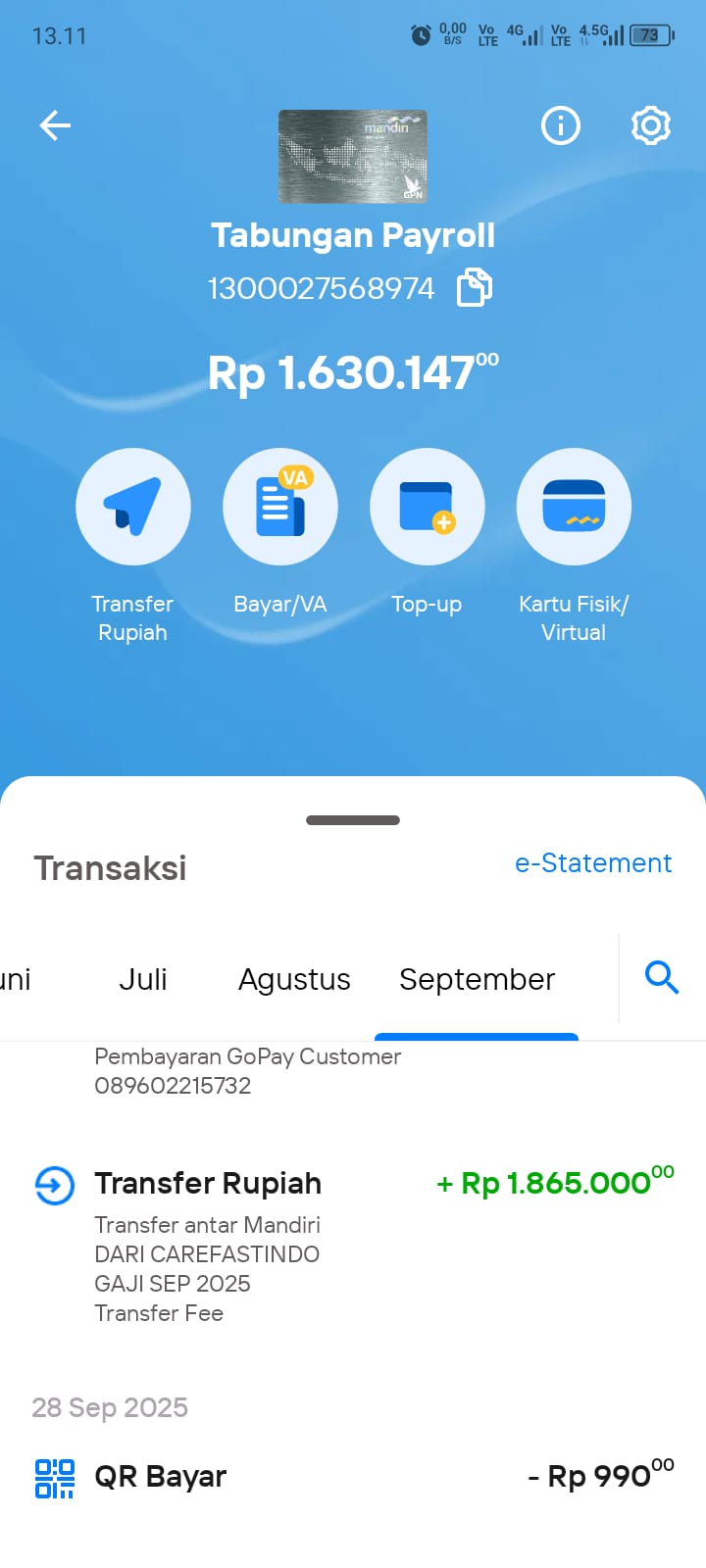
Task: Tap the transaction sheet drag handle
Action: (353, 820)
